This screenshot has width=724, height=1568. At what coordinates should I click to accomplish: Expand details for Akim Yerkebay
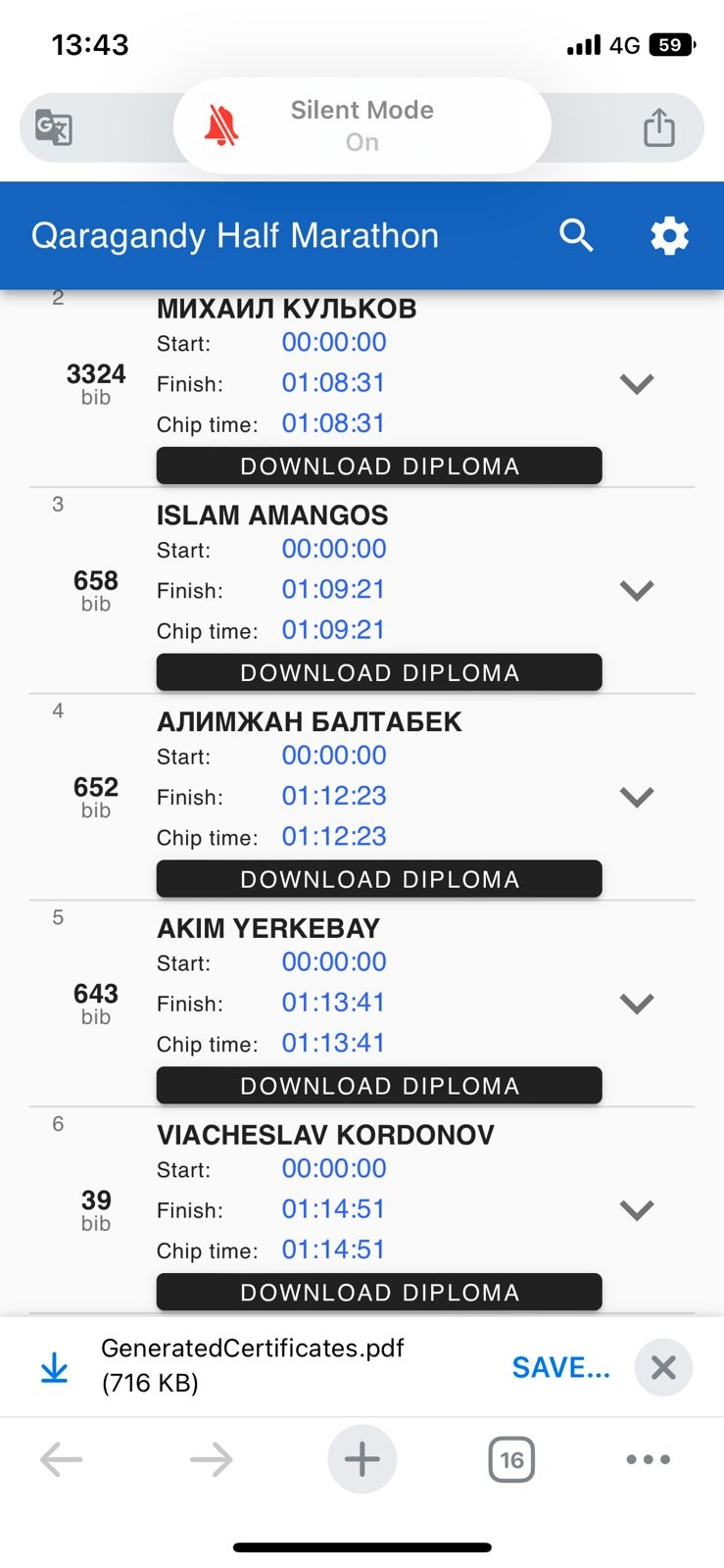click(x=637, y=1004)
